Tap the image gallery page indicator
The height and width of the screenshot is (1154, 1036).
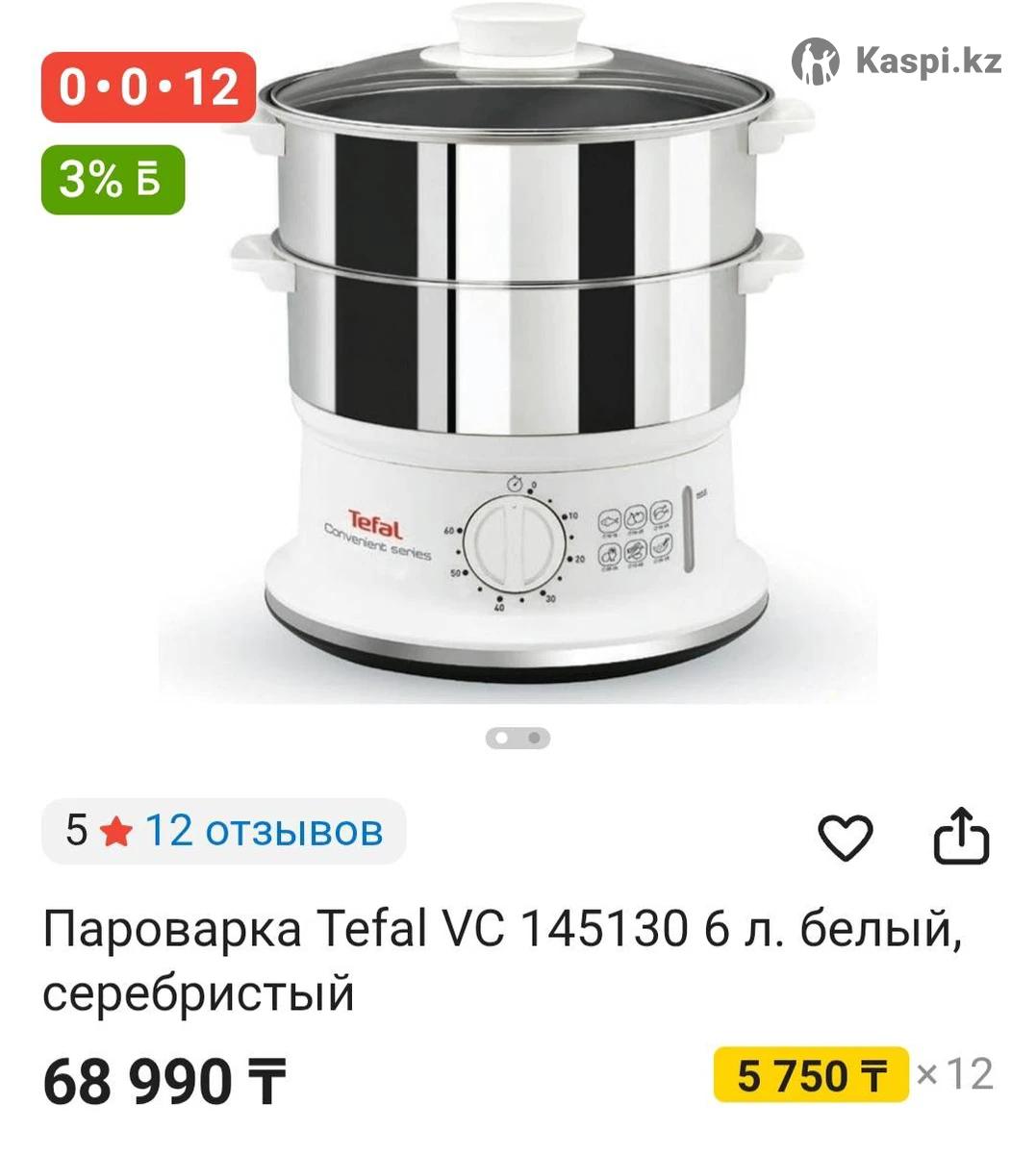(518, 739)
